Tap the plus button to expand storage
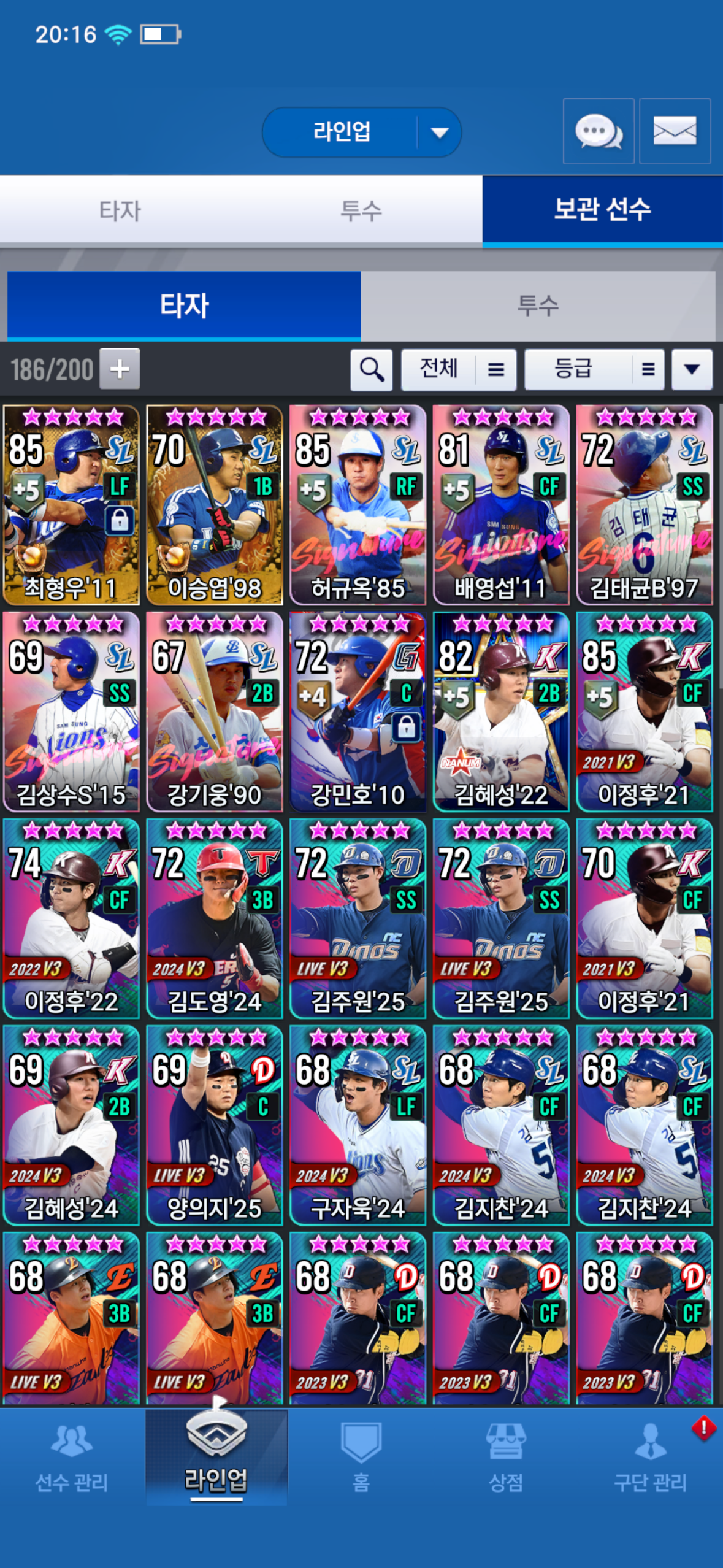723x1568 pixels. click(x=120, y=369)
